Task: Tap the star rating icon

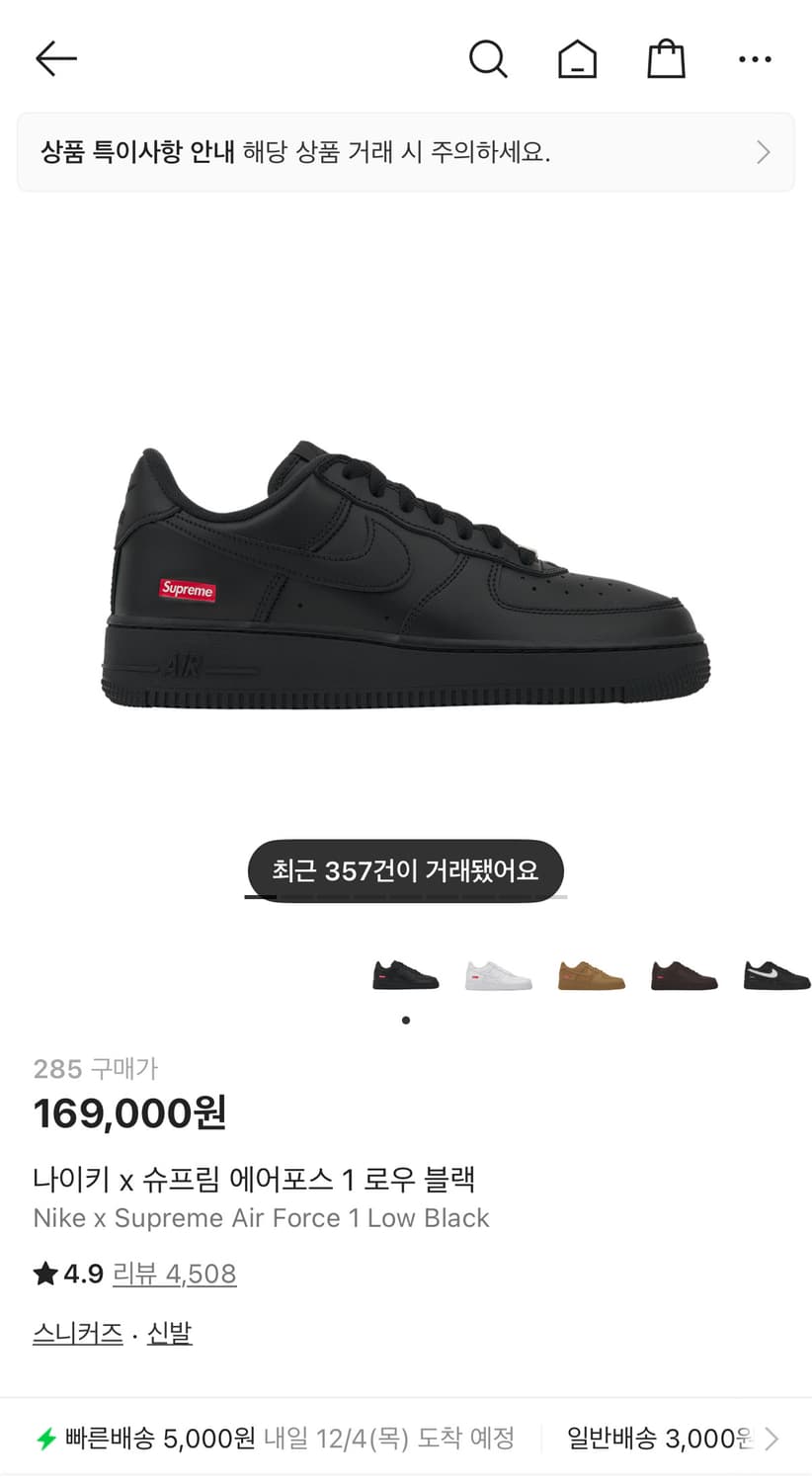Action: tap(43, 1274)
